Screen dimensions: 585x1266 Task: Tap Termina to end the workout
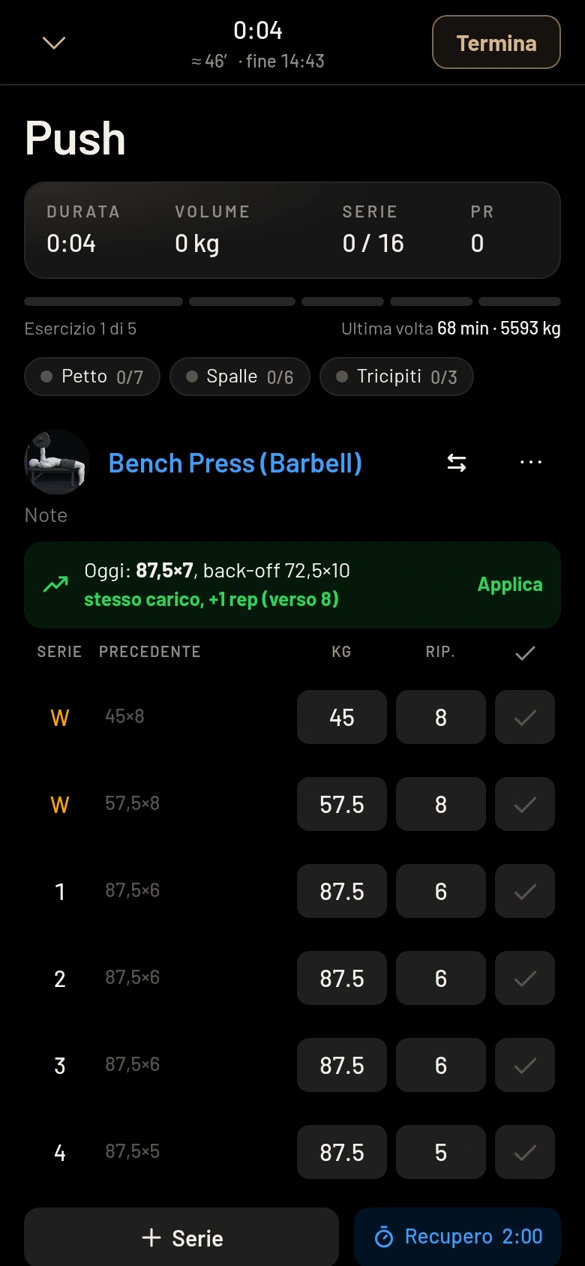click(496, 43)
